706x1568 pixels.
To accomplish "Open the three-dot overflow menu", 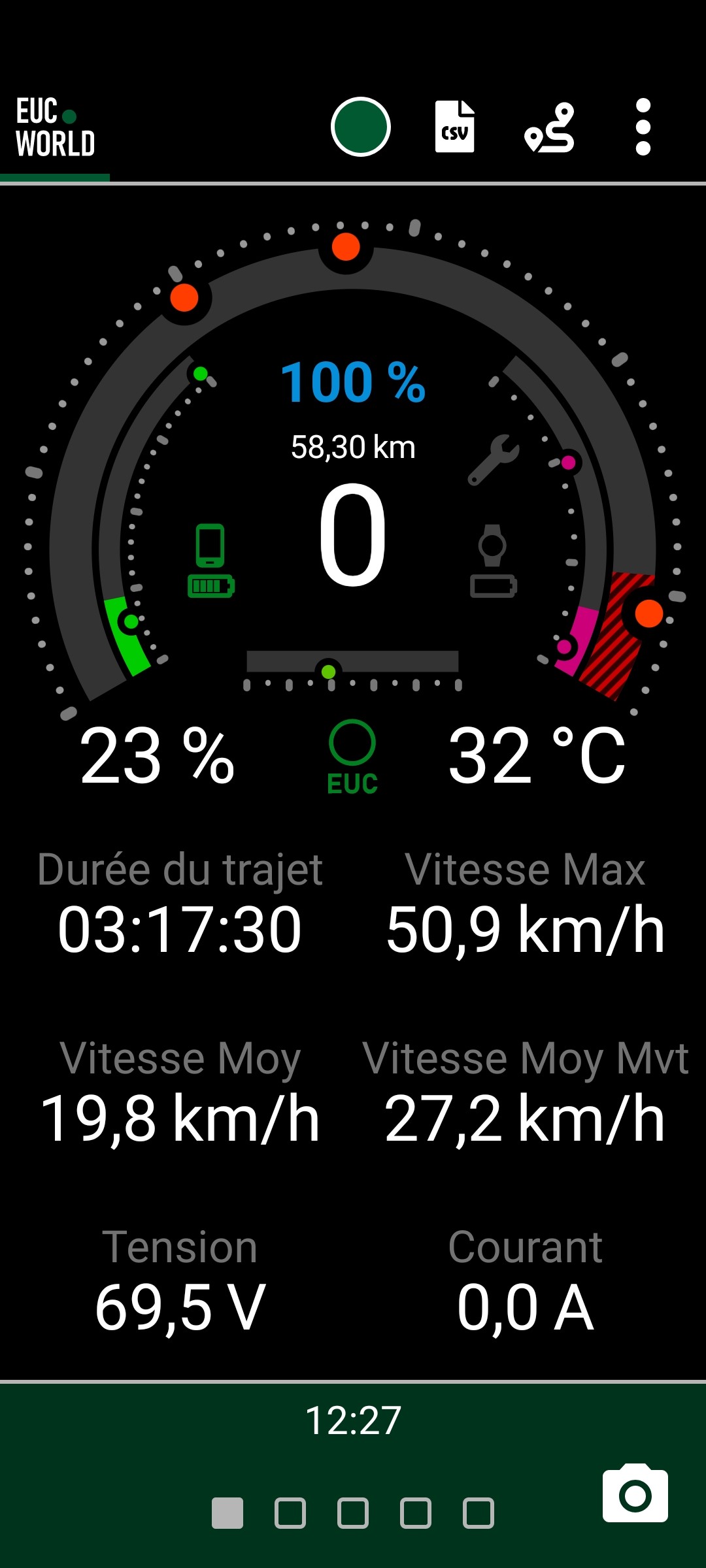I will [x=643, y=127].
